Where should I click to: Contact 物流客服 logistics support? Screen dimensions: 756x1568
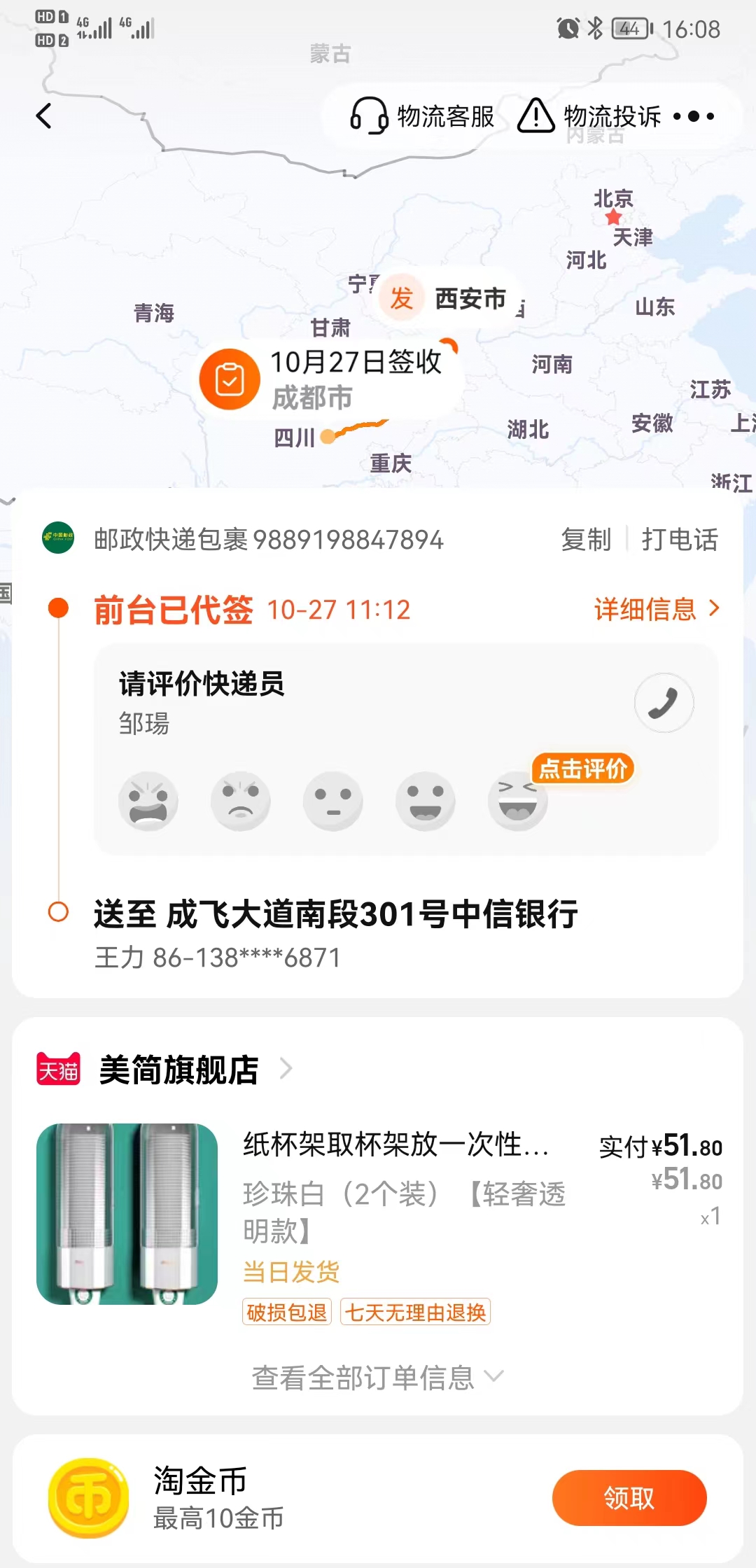[422, 116]
